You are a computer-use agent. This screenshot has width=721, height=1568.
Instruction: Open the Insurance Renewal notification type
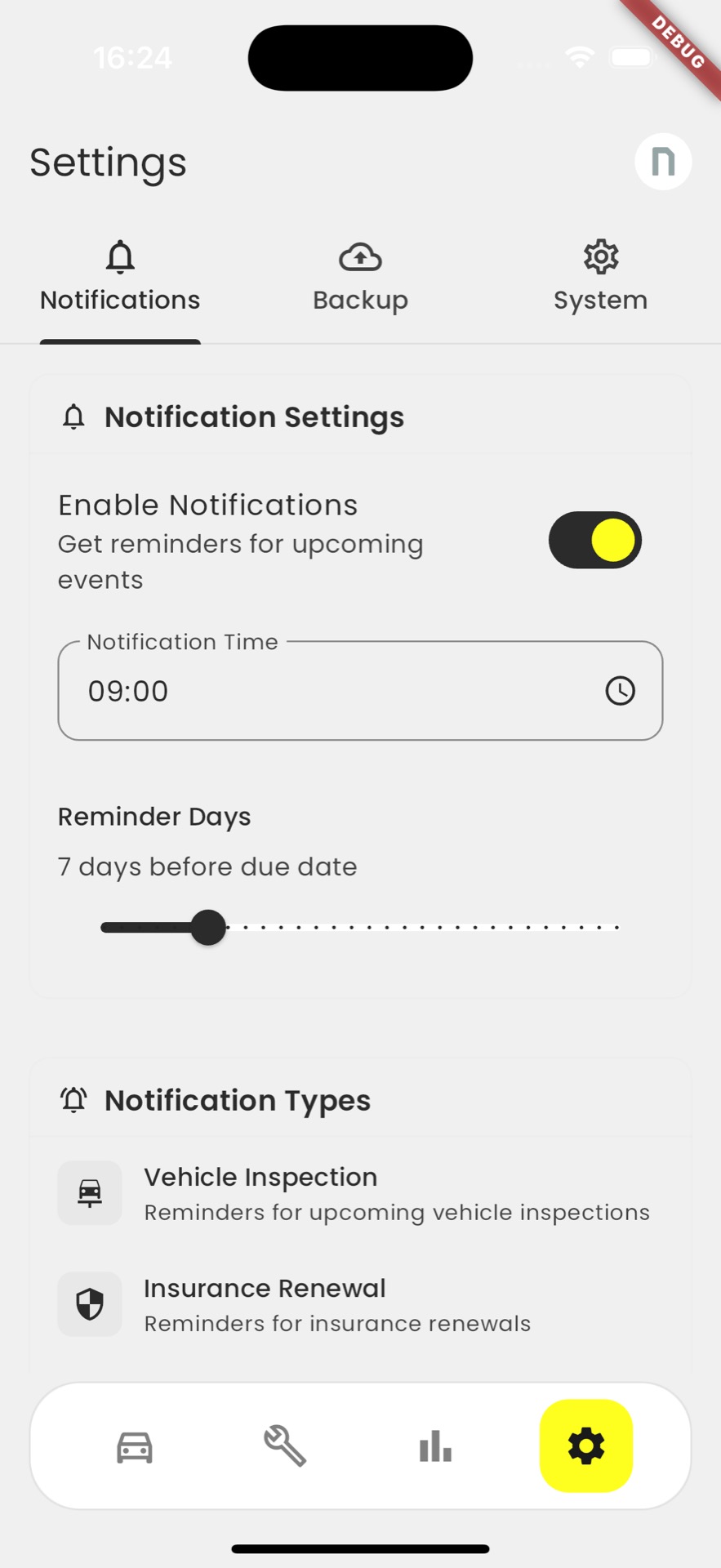coord(359,1304)
